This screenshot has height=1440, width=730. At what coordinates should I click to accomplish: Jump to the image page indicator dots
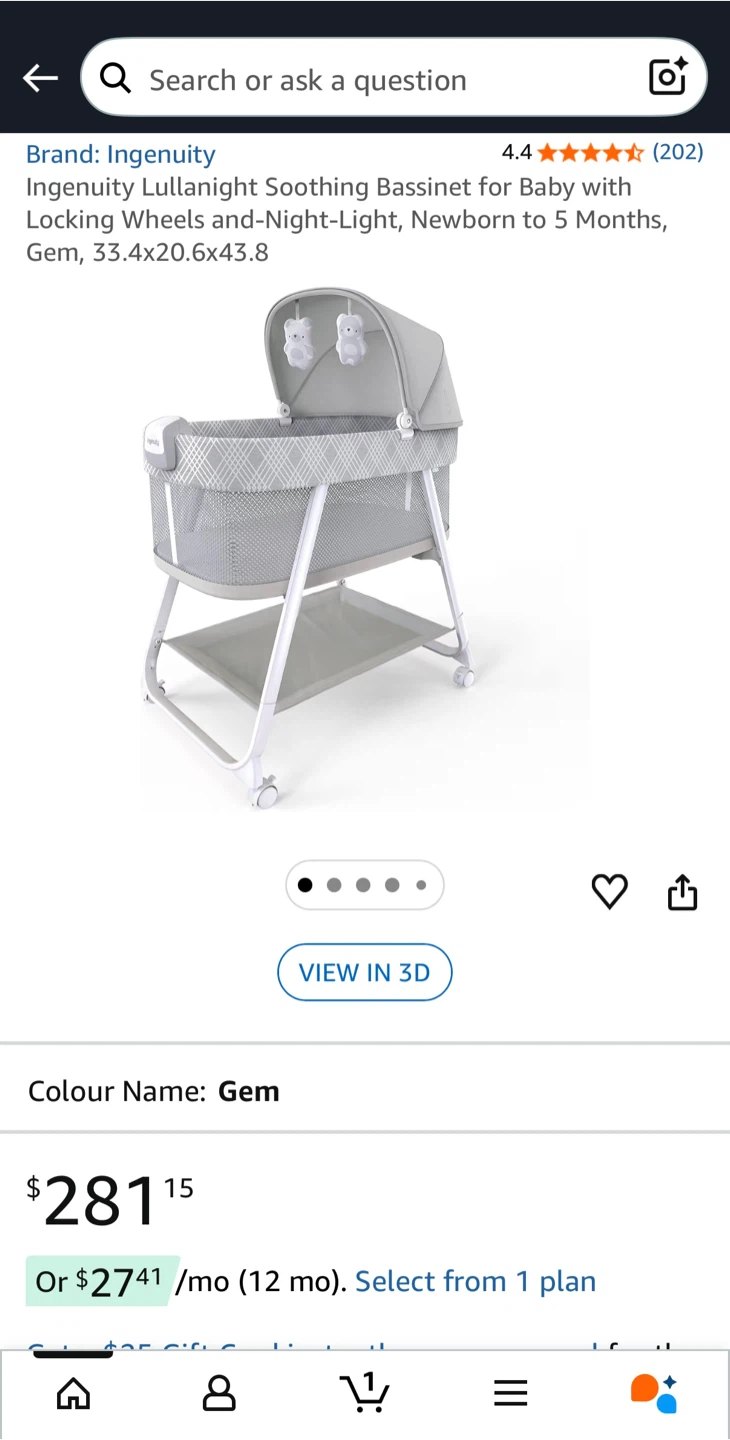point(364,885)
